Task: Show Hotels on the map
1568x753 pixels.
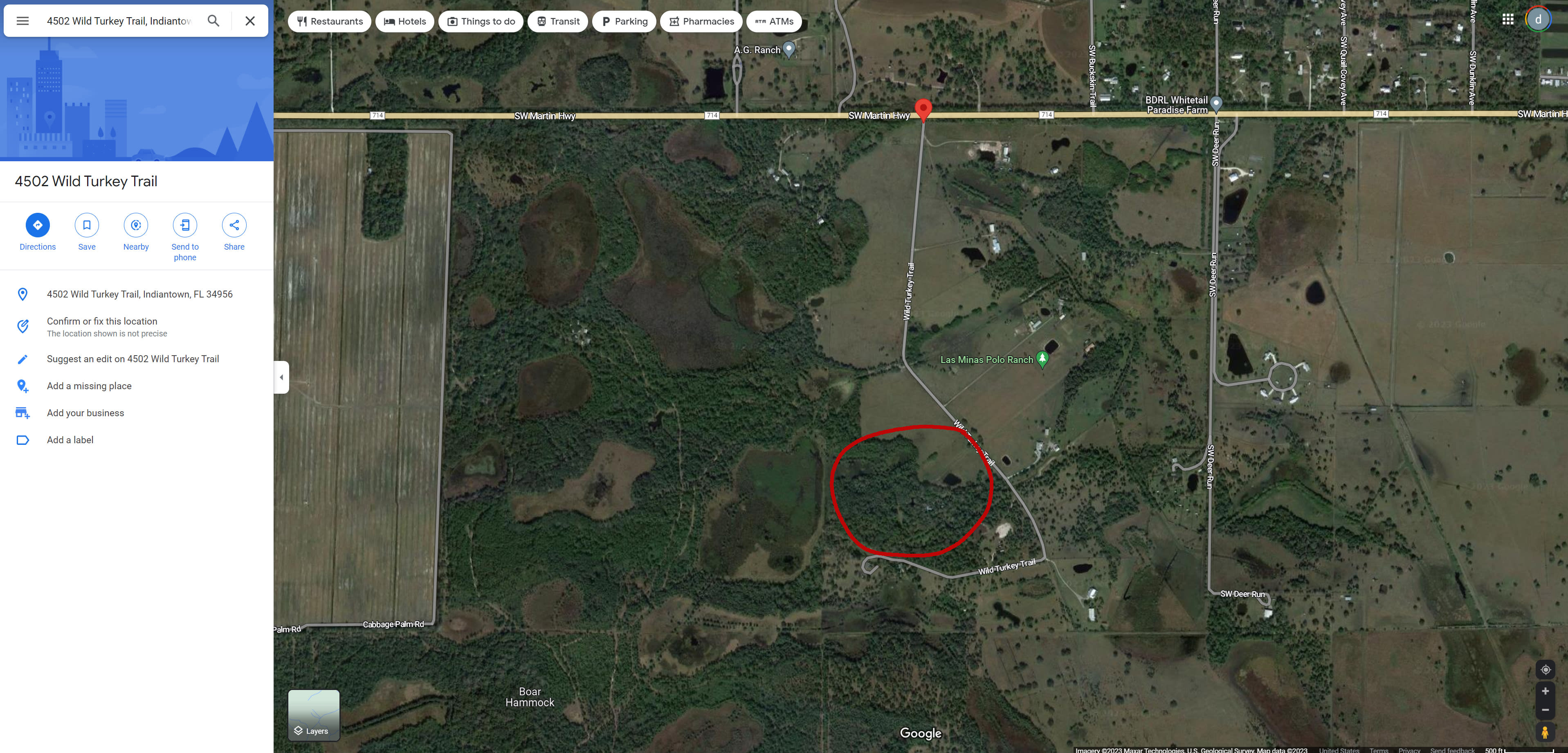Action: click(405, 21)
